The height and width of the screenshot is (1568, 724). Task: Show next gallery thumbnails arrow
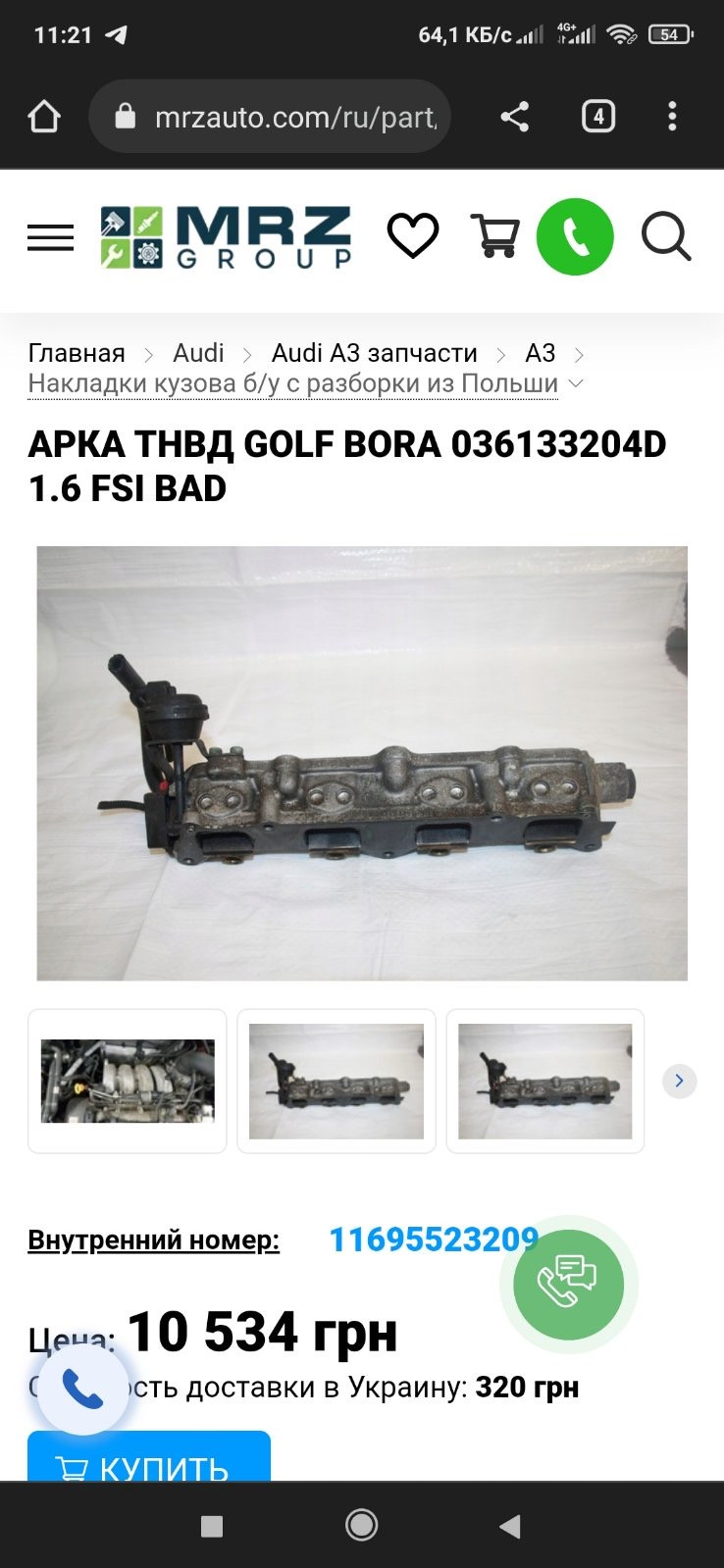click(x=679, y=1081)
